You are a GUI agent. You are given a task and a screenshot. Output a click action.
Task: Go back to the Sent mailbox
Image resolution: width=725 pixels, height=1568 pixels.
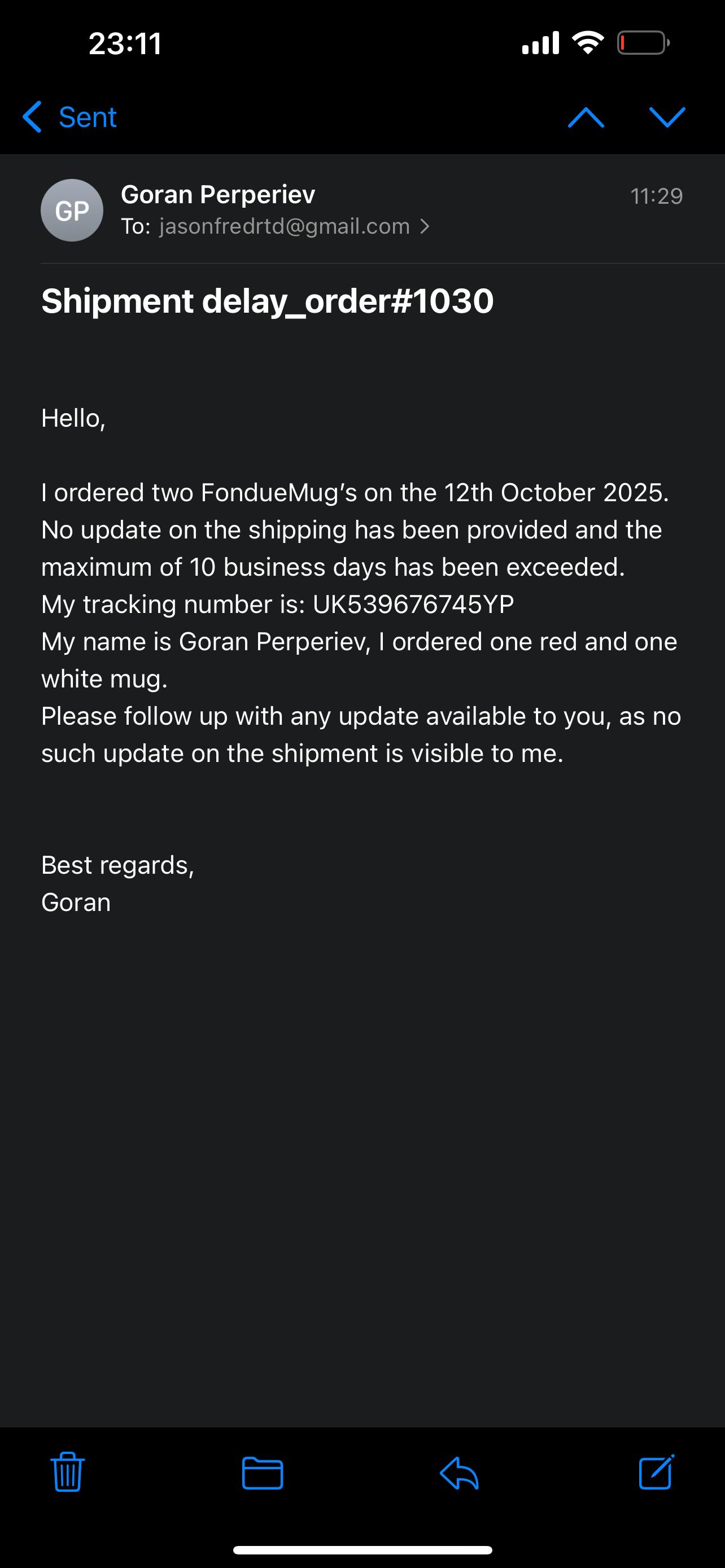tap(69, 117)
